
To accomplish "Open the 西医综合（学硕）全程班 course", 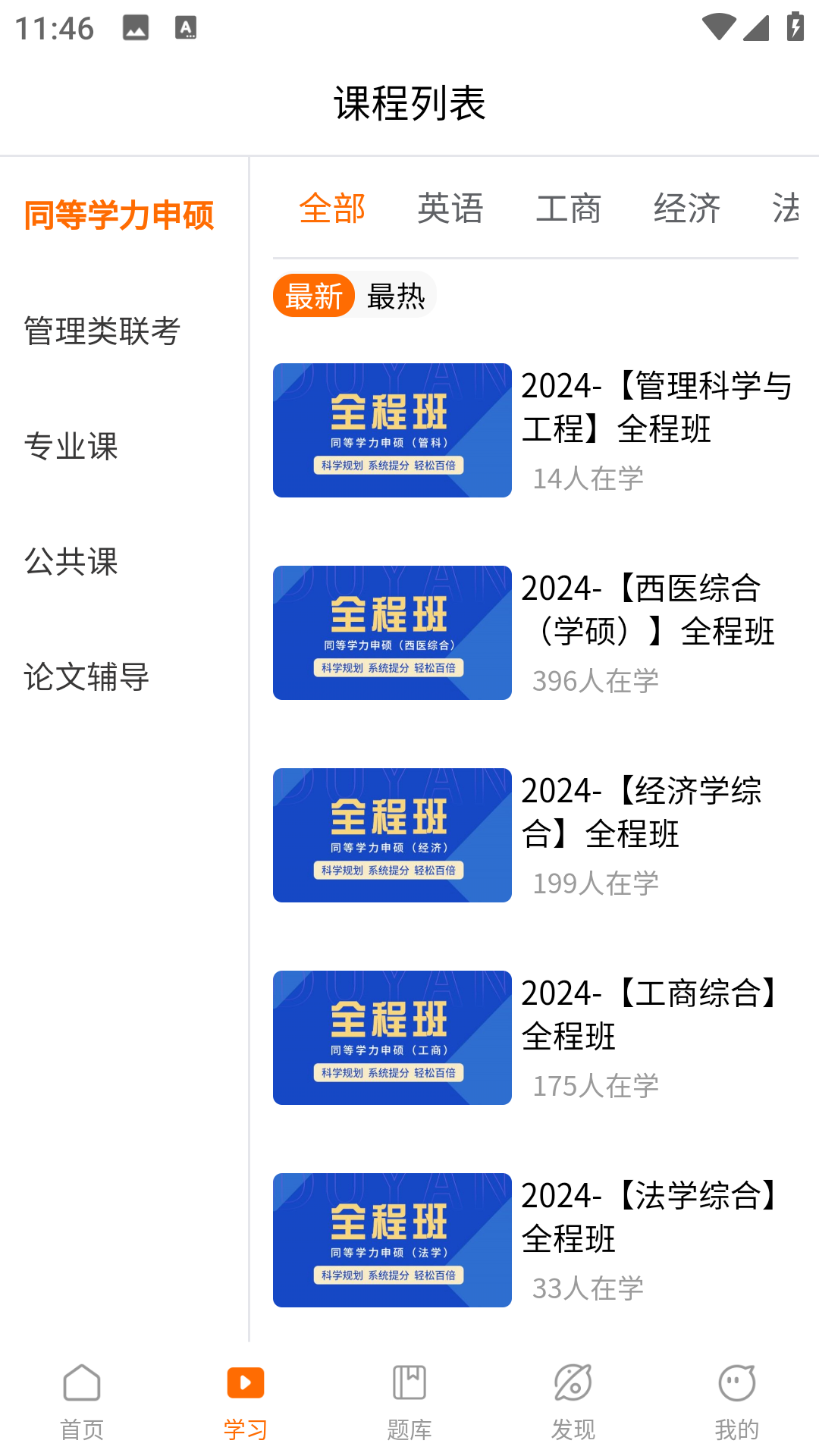I will pos(535,632).
